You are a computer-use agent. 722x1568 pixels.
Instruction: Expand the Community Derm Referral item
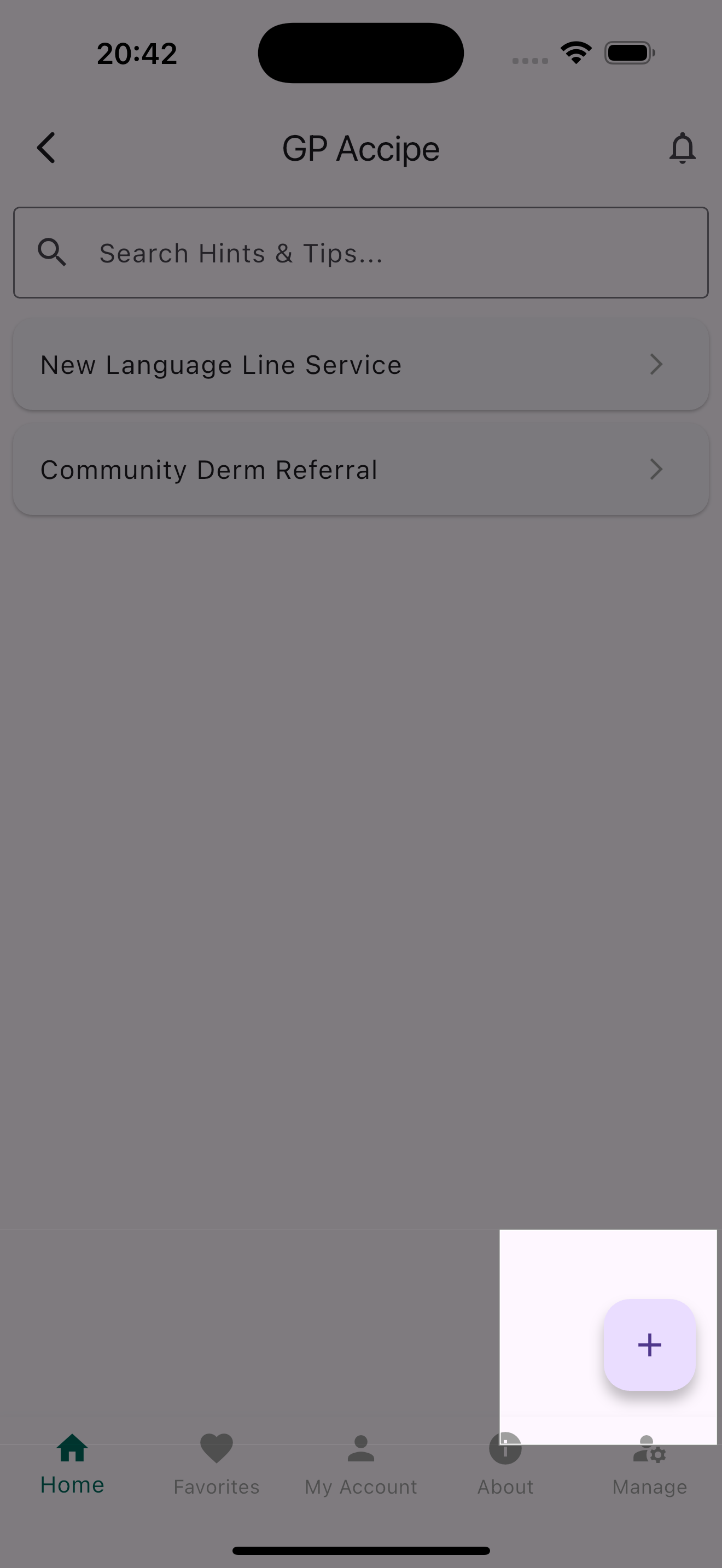361,469
